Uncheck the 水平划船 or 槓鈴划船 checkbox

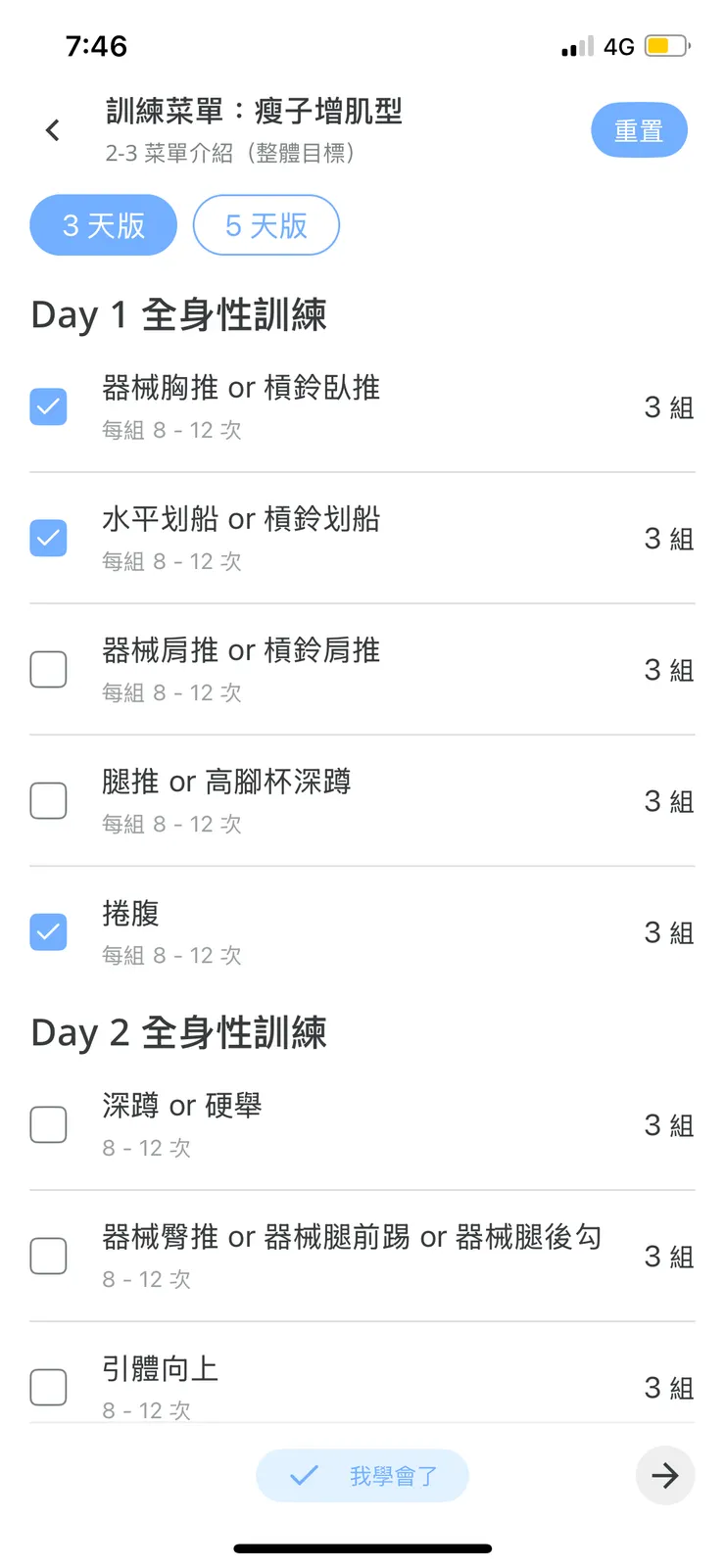(x=48, y=538)
